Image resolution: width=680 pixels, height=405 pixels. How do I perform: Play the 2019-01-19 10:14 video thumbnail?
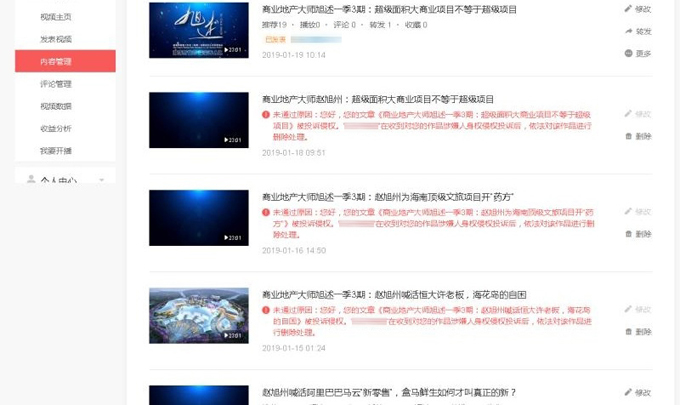pyautogui.click(x=198, y=30)
